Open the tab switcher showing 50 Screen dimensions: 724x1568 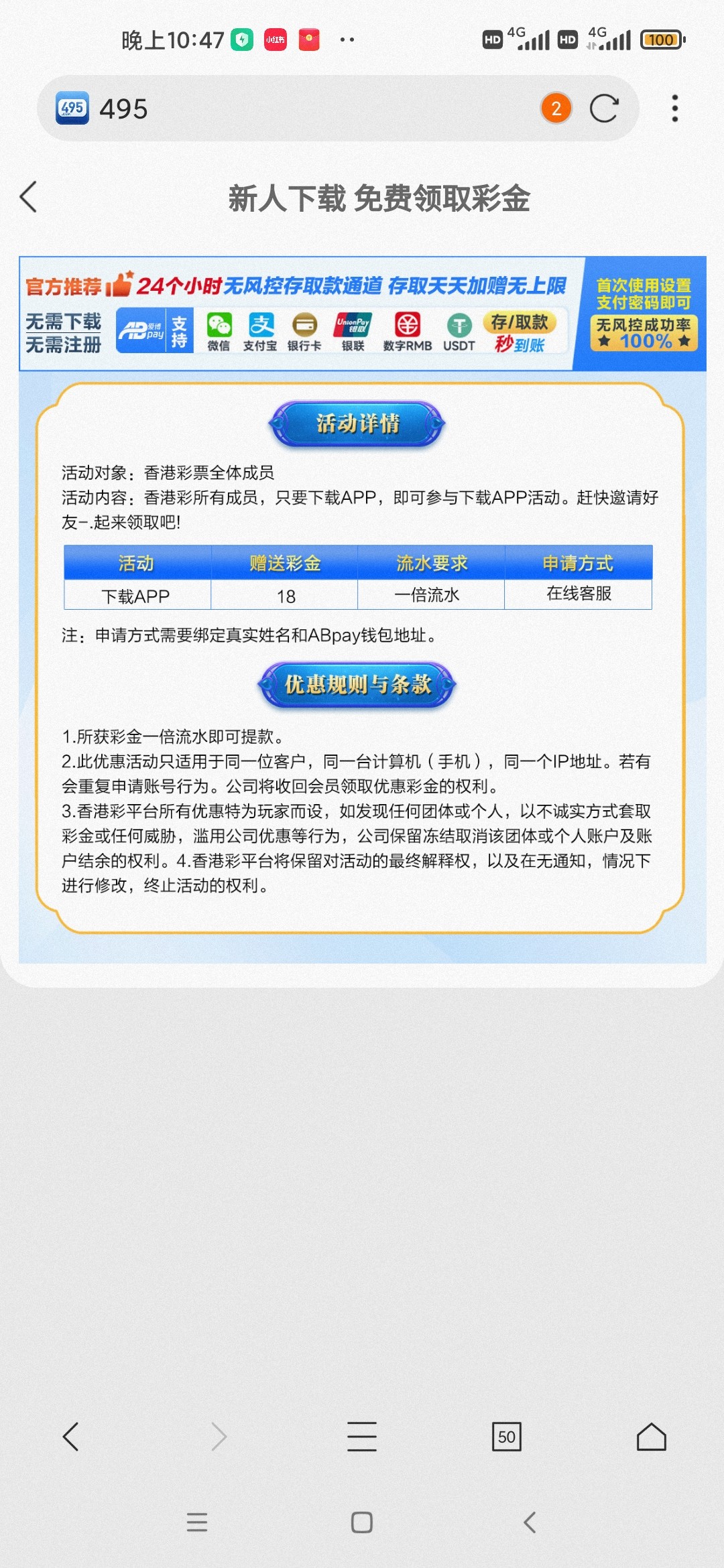click(x=506, y=1436)
